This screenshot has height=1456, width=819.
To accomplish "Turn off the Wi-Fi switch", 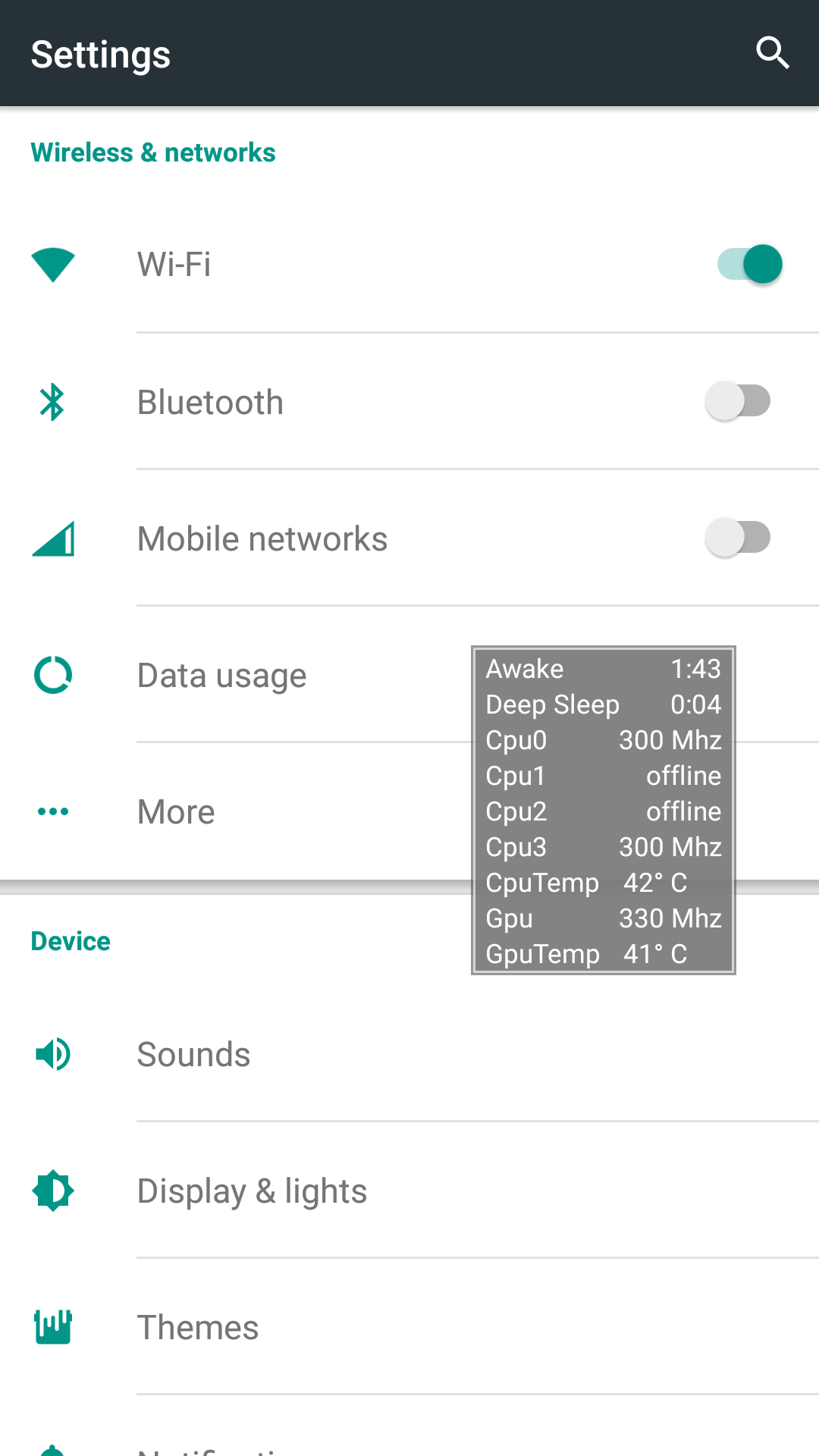I will point(749,265).
